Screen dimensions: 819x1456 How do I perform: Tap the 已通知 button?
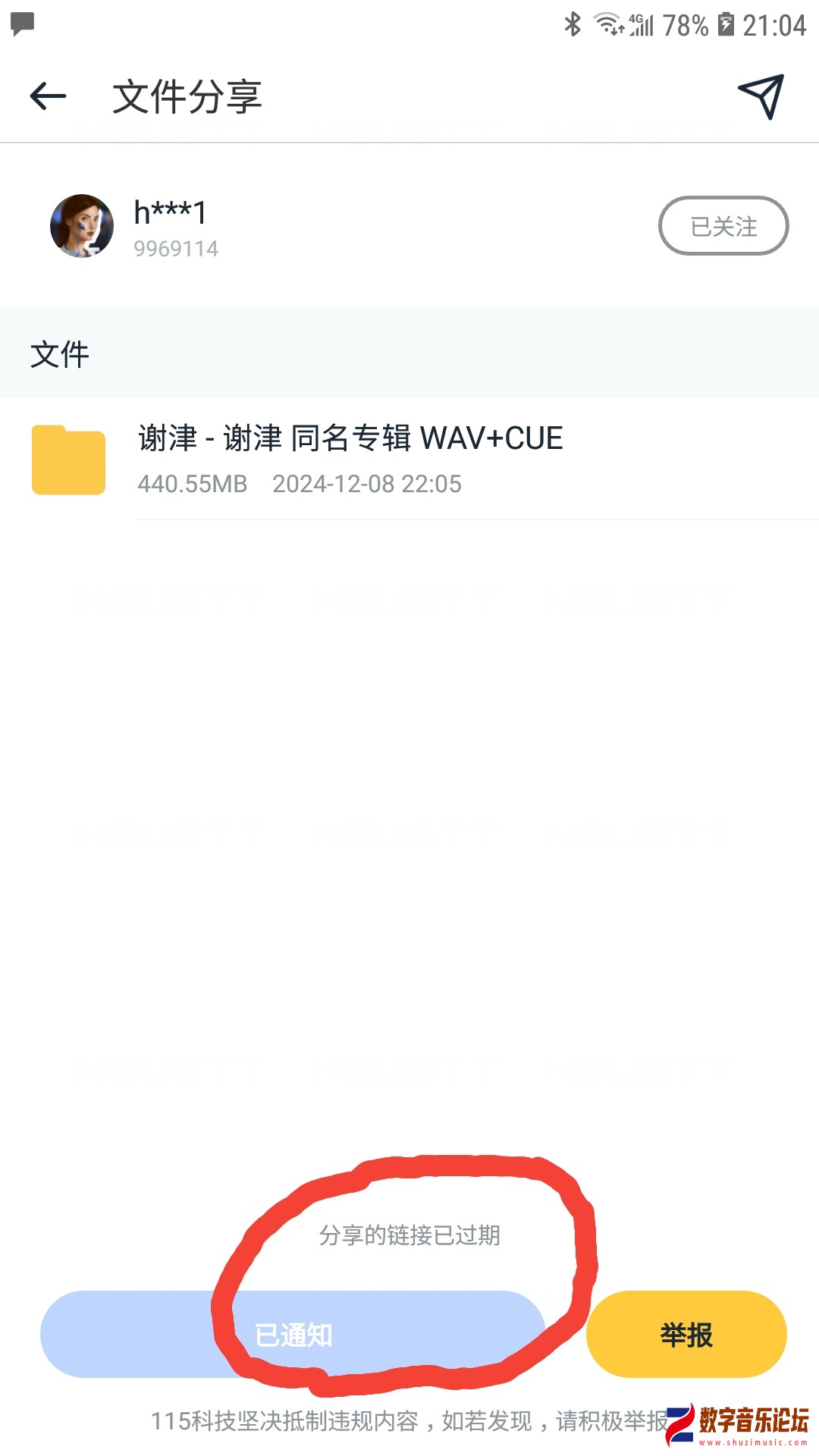293,1334
